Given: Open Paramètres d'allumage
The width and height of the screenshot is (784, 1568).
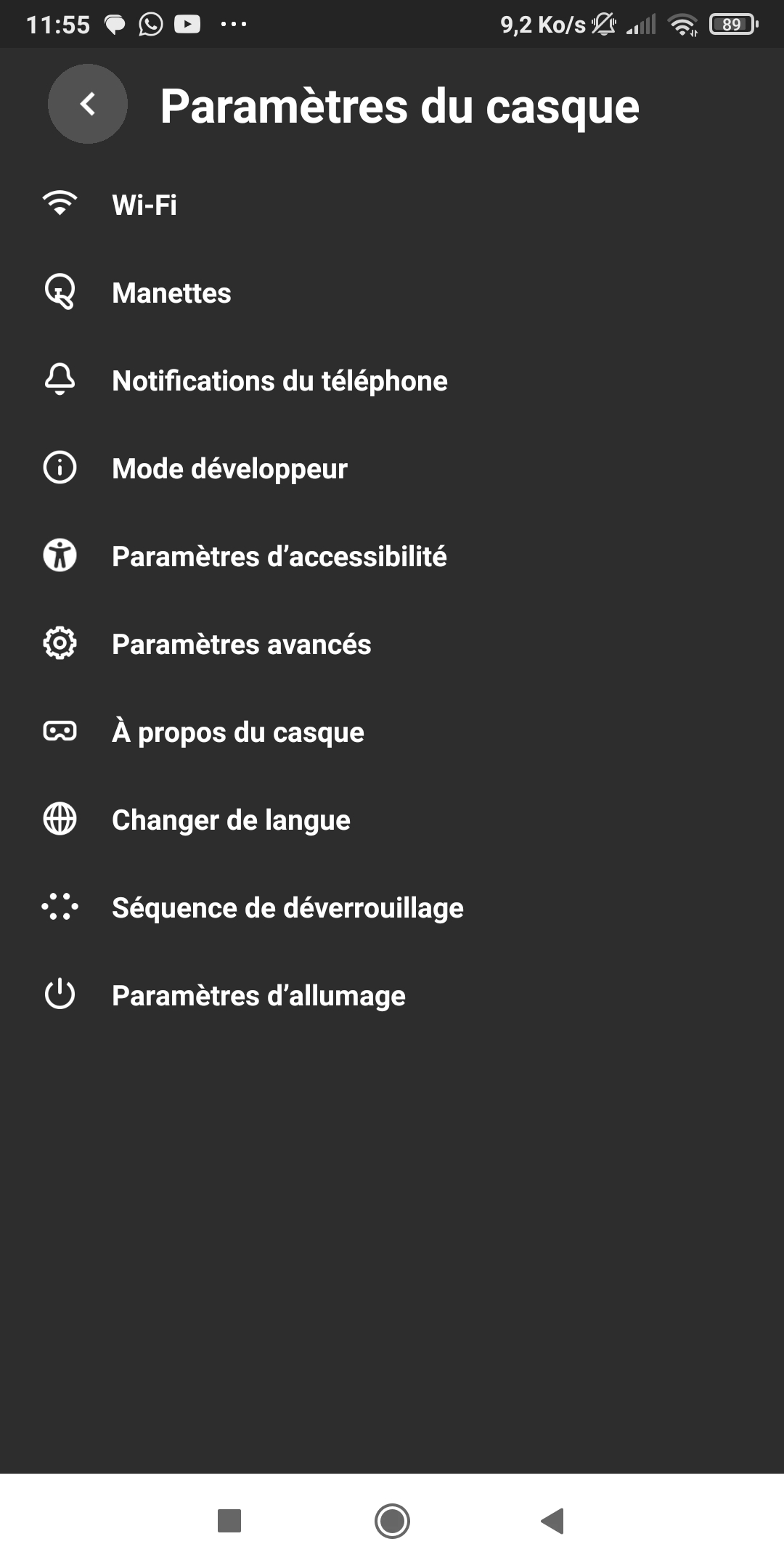Looking at the screenshot, I should pyautogui.click(x=392, y=995).
